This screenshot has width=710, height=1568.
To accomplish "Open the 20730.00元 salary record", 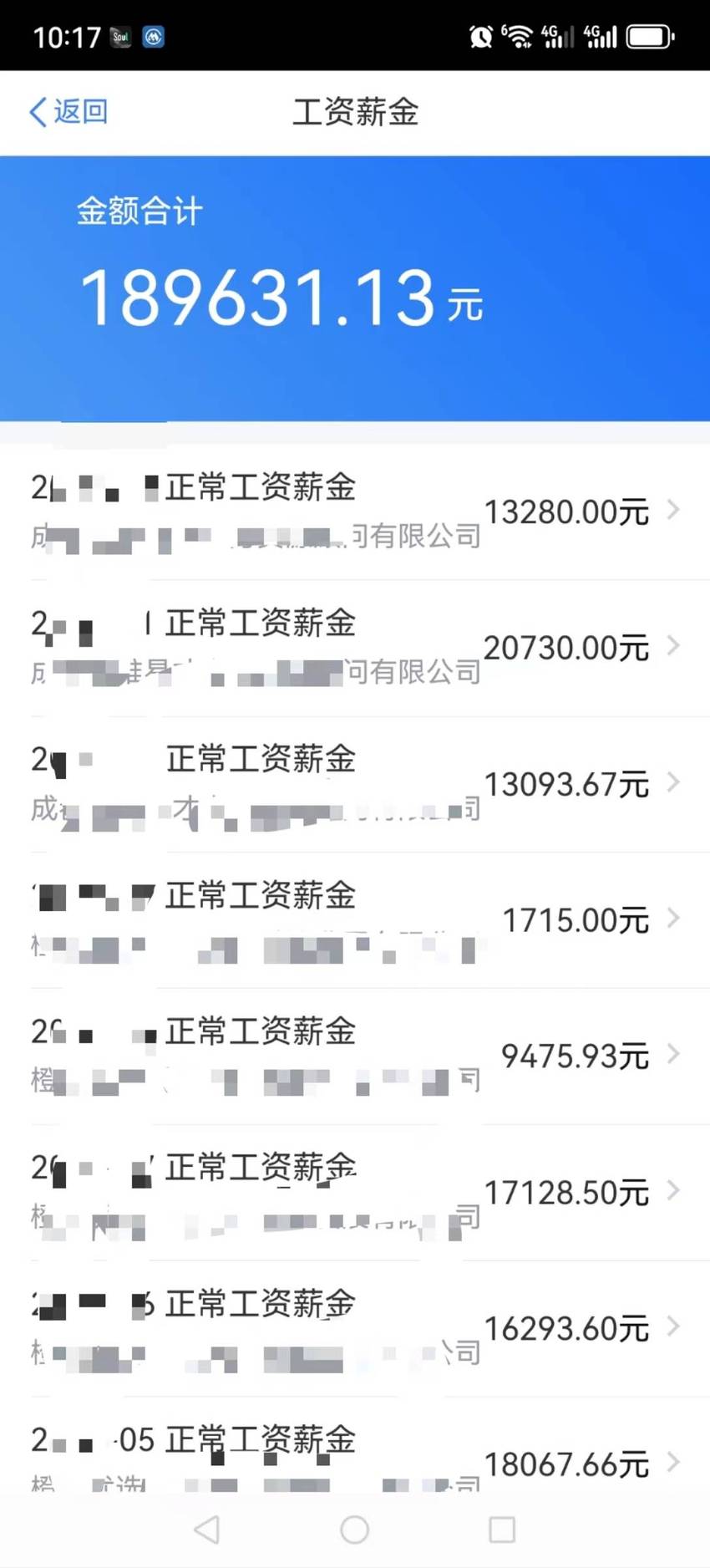I will [x=355, y=648].
